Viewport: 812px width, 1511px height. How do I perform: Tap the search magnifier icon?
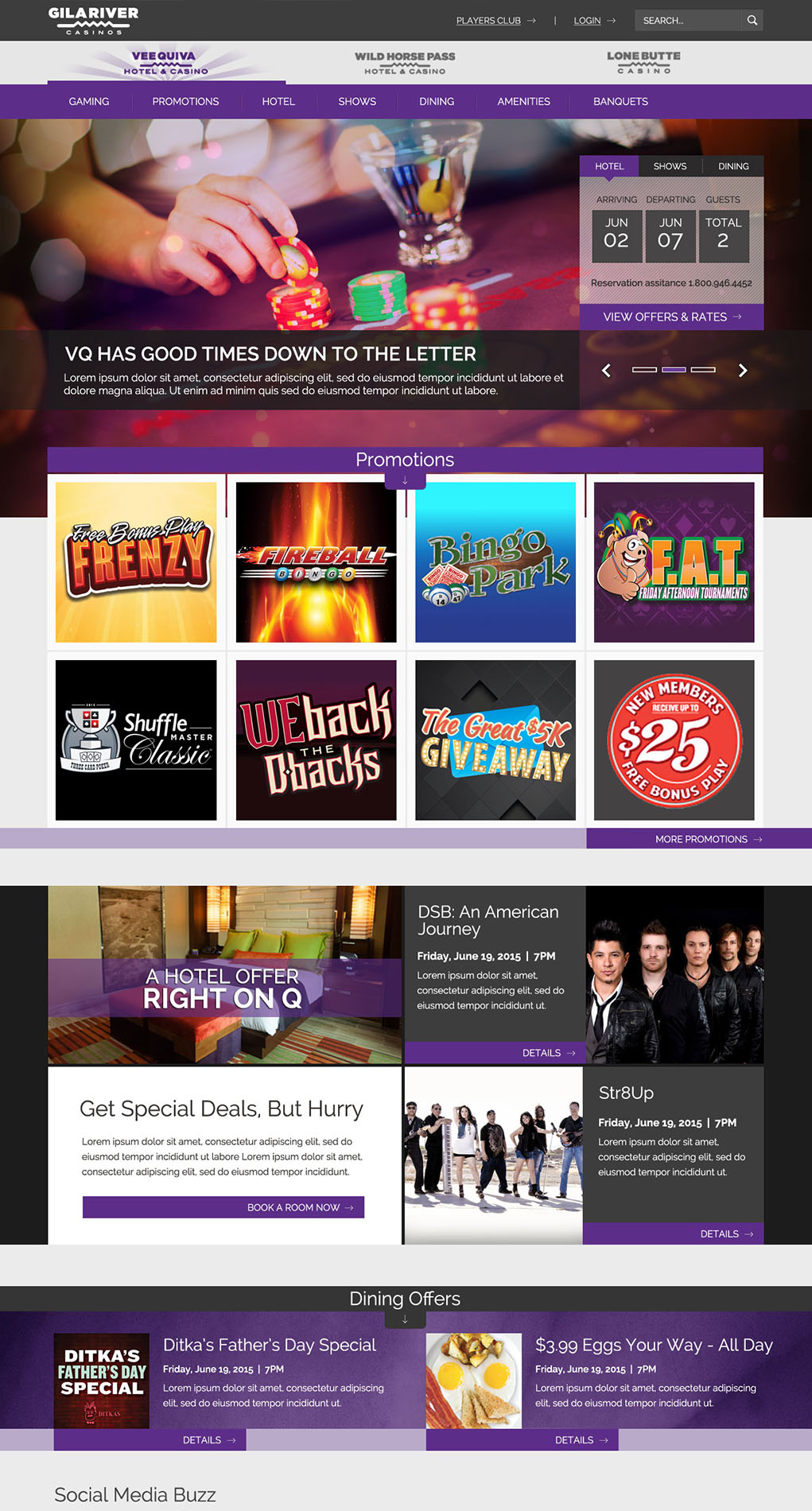[x=752, y=21]
